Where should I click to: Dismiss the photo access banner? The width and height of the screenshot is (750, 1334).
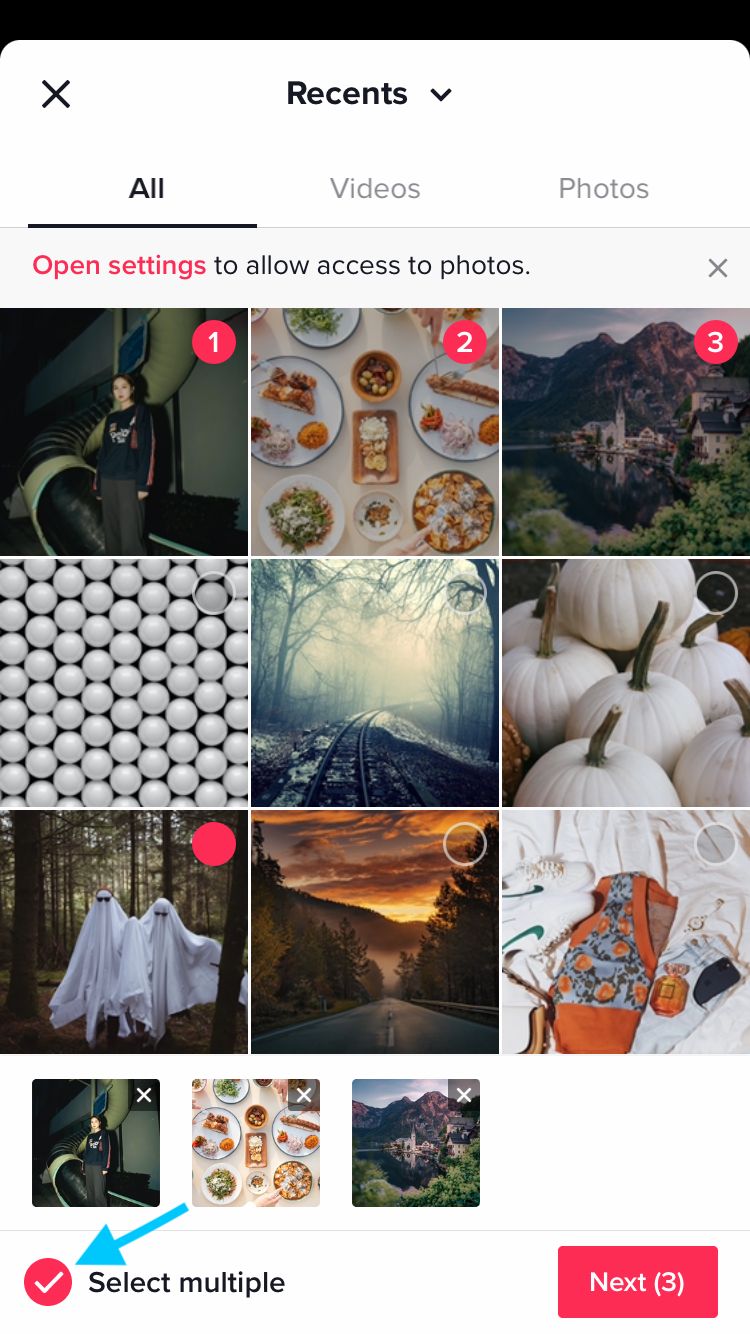717,267
